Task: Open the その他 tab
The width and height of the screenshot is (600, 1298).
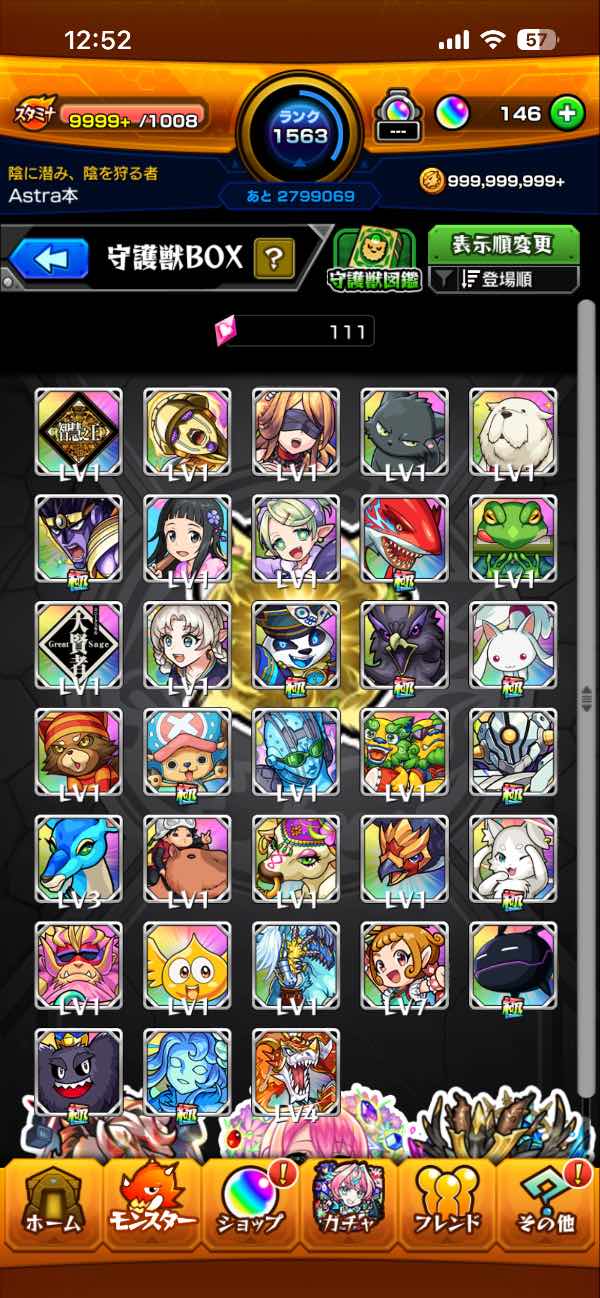Action: 547,1209
